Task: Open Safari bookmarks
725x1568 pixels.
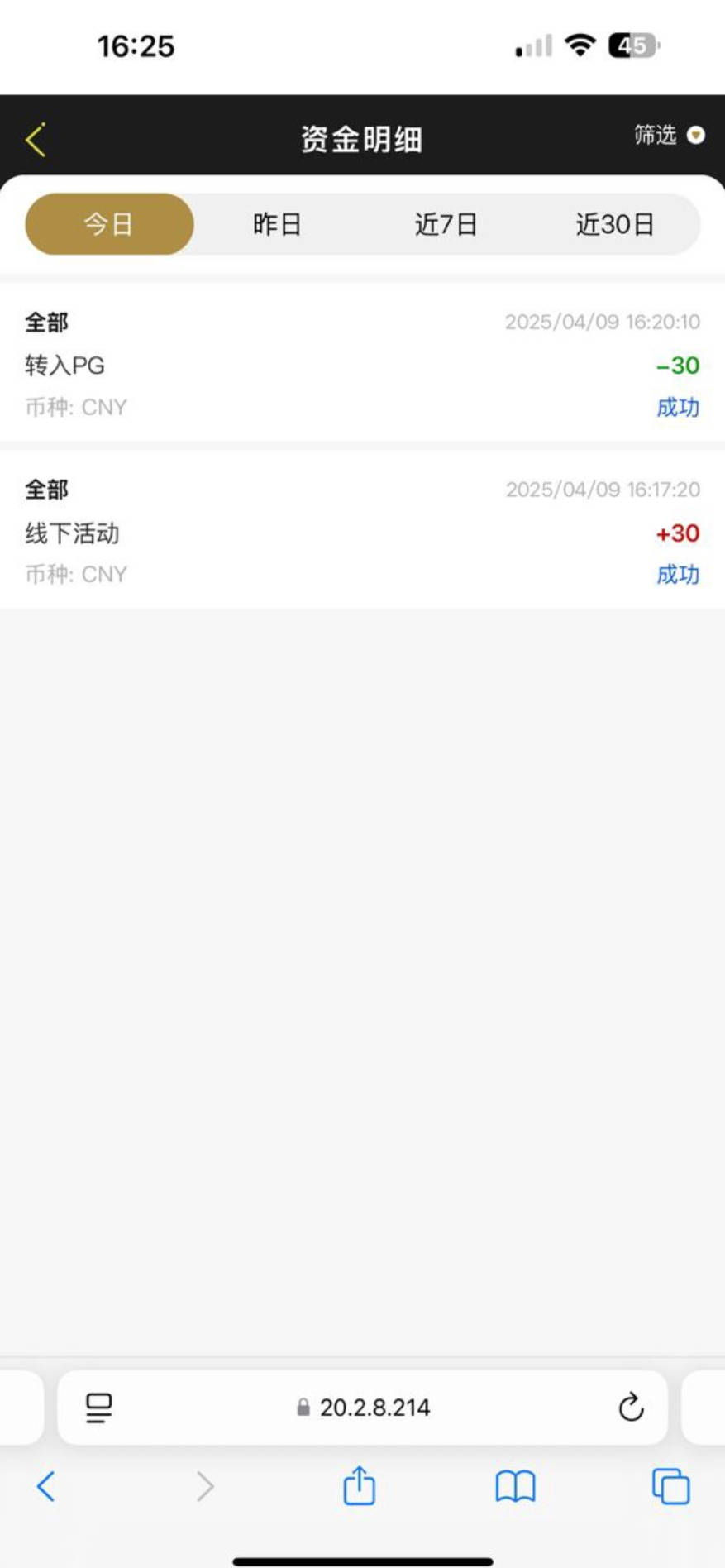Action: (x=515, y=1486)
